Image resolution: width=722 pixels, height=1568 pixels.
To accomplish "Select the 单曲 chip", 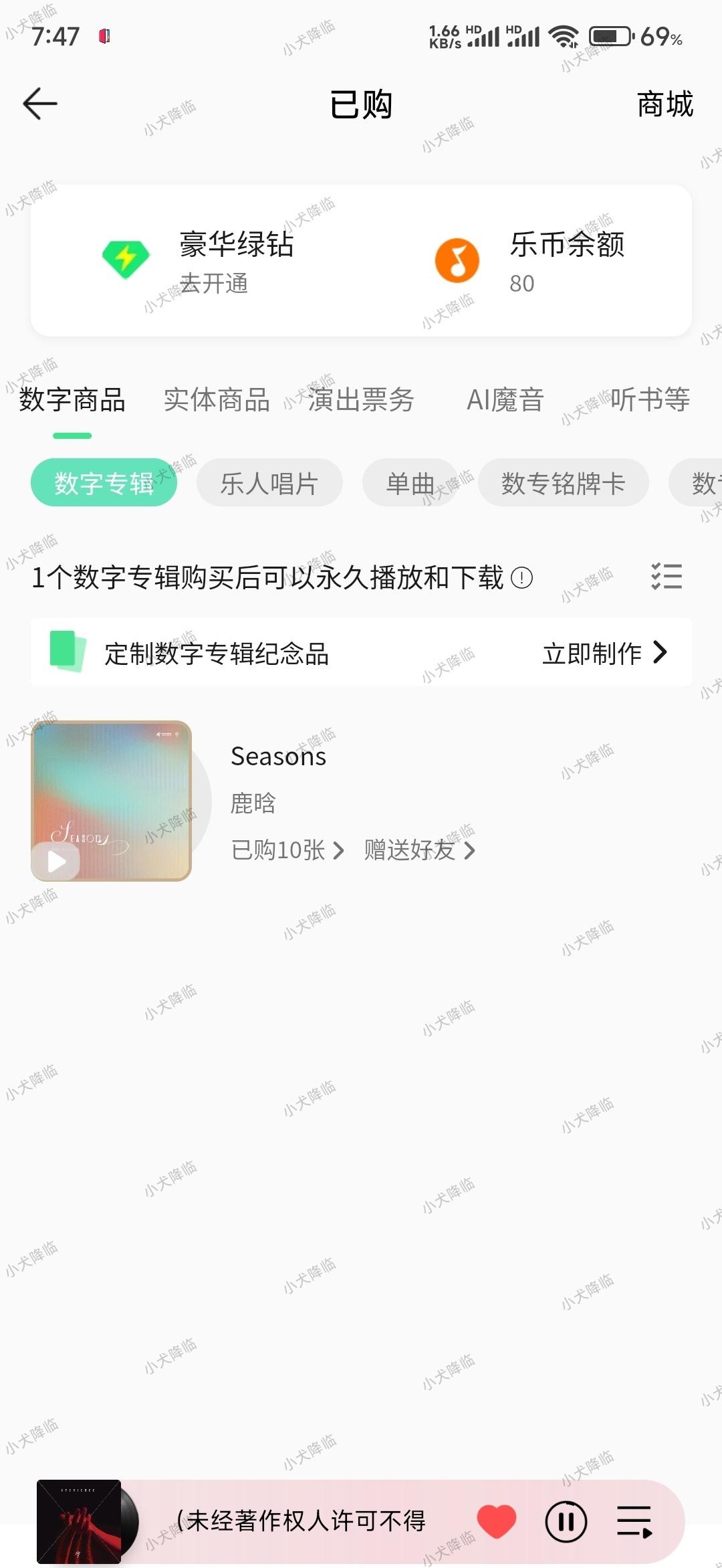I will click(x=410, y=483).
